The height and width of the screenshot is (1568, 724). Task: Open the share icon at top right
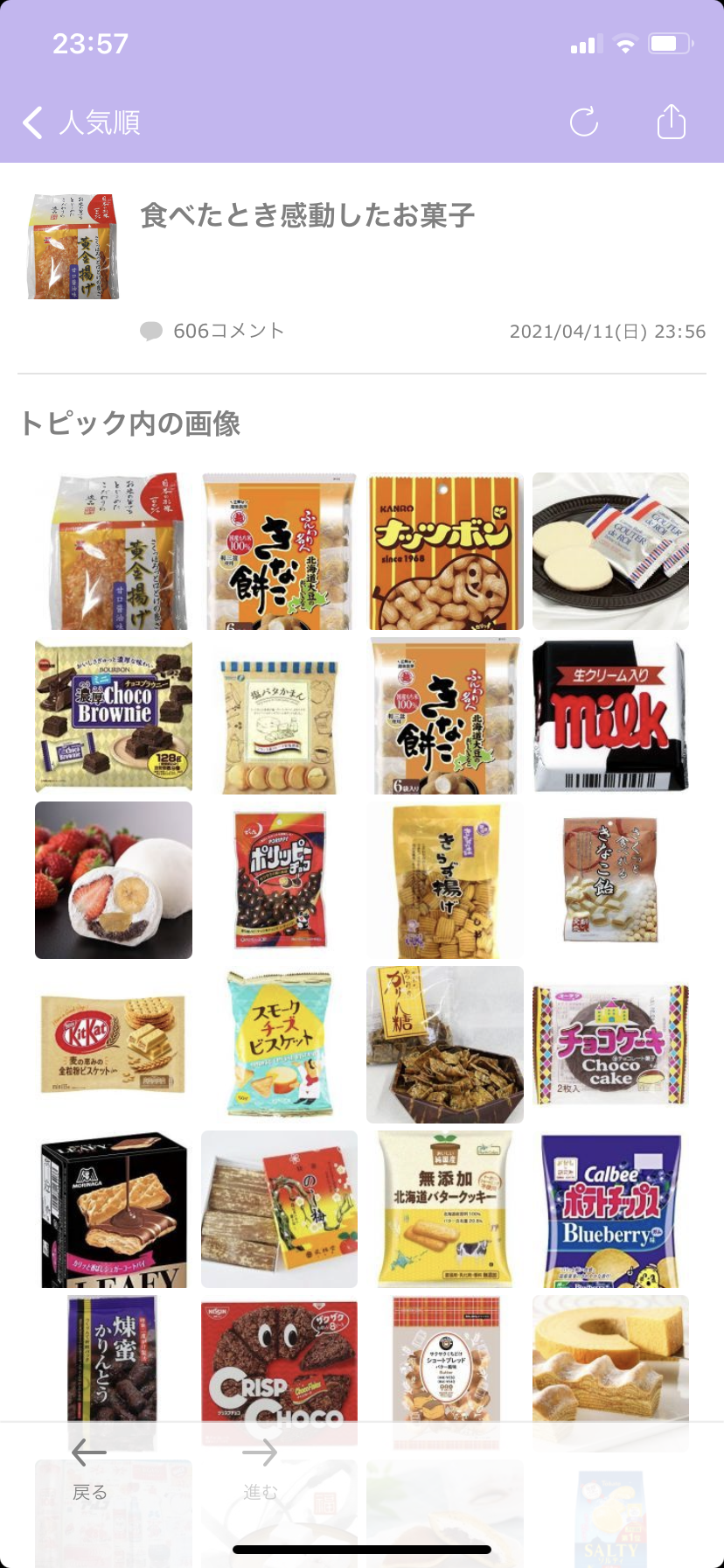coord(670,122)
